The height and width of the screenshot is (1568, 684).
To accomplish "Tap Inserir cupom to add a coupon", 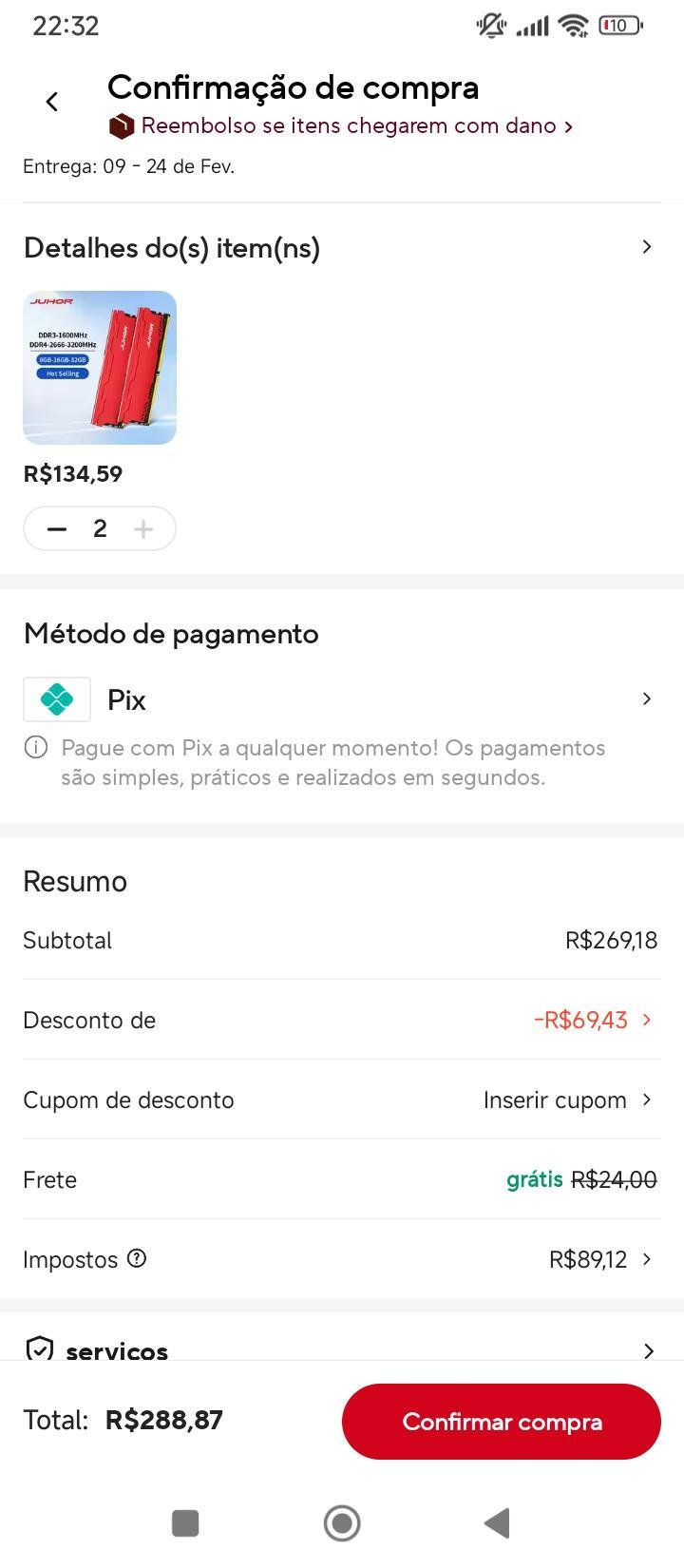I will 567,1100.
